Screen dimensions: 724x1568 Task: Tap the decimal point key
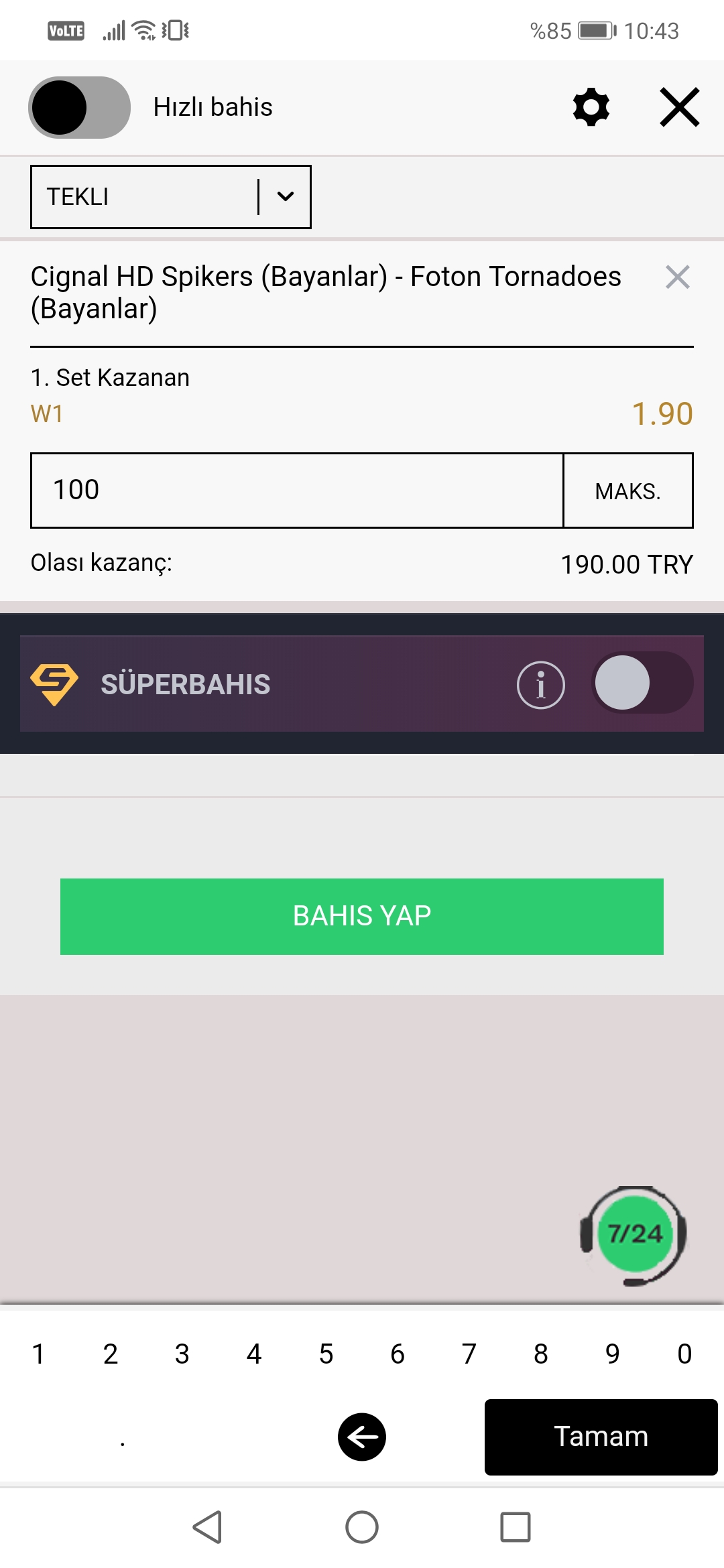(122, 1437)
